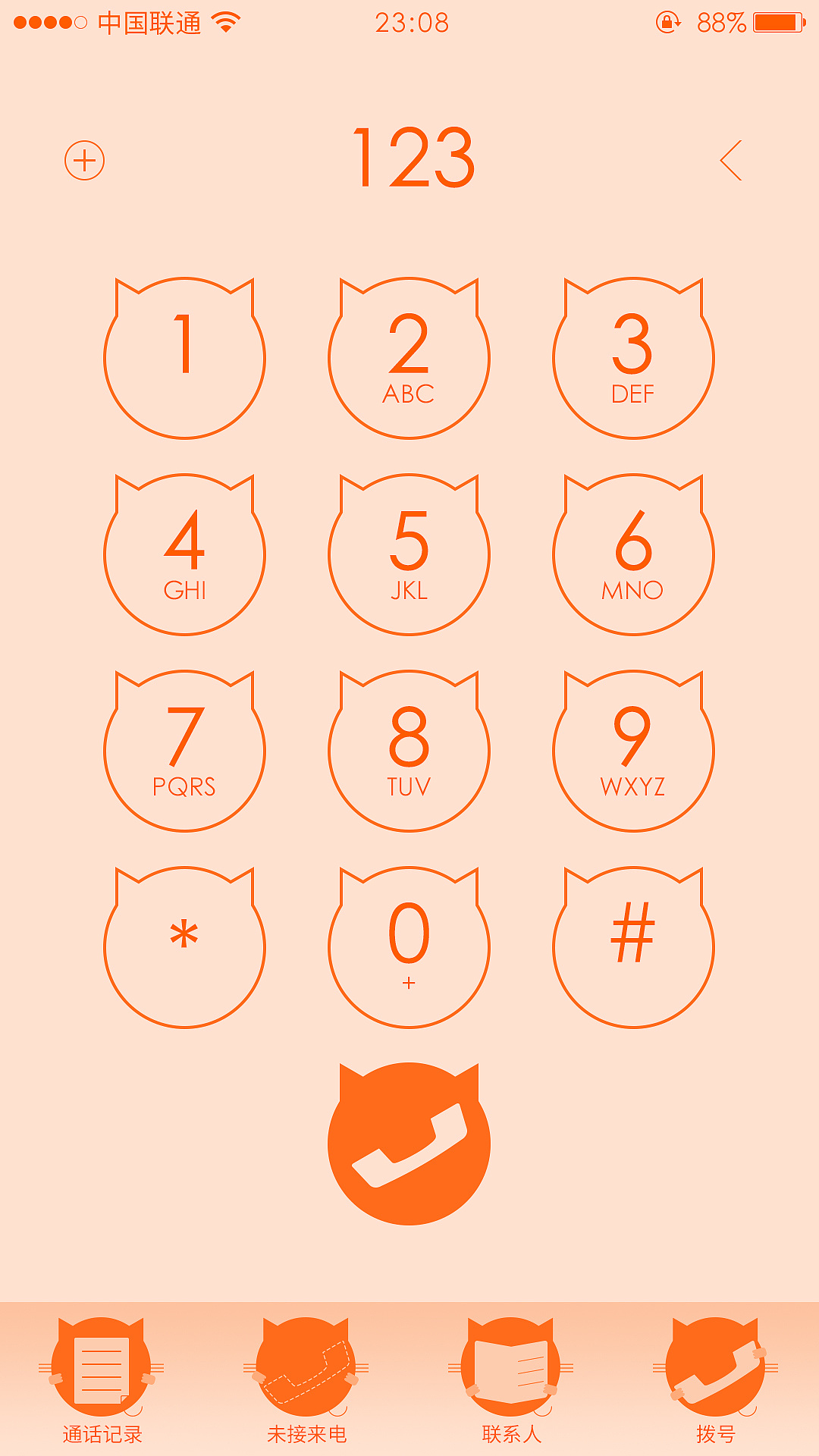
Task: Delete the last dialed digit
Action: (x=731, y=160)
